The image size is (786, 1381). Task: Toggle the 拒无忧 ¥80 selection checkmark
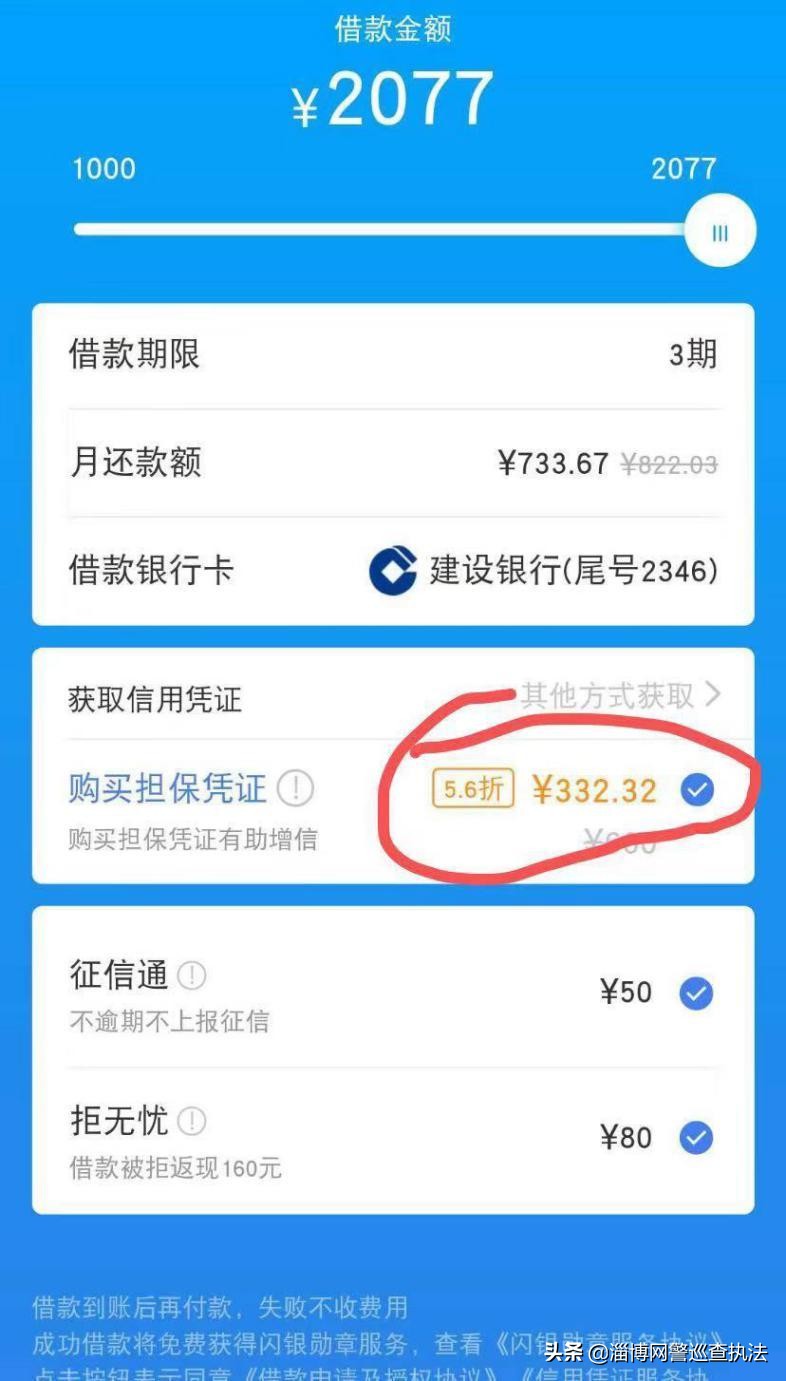pyautogui.click(x=696, y=1137)
